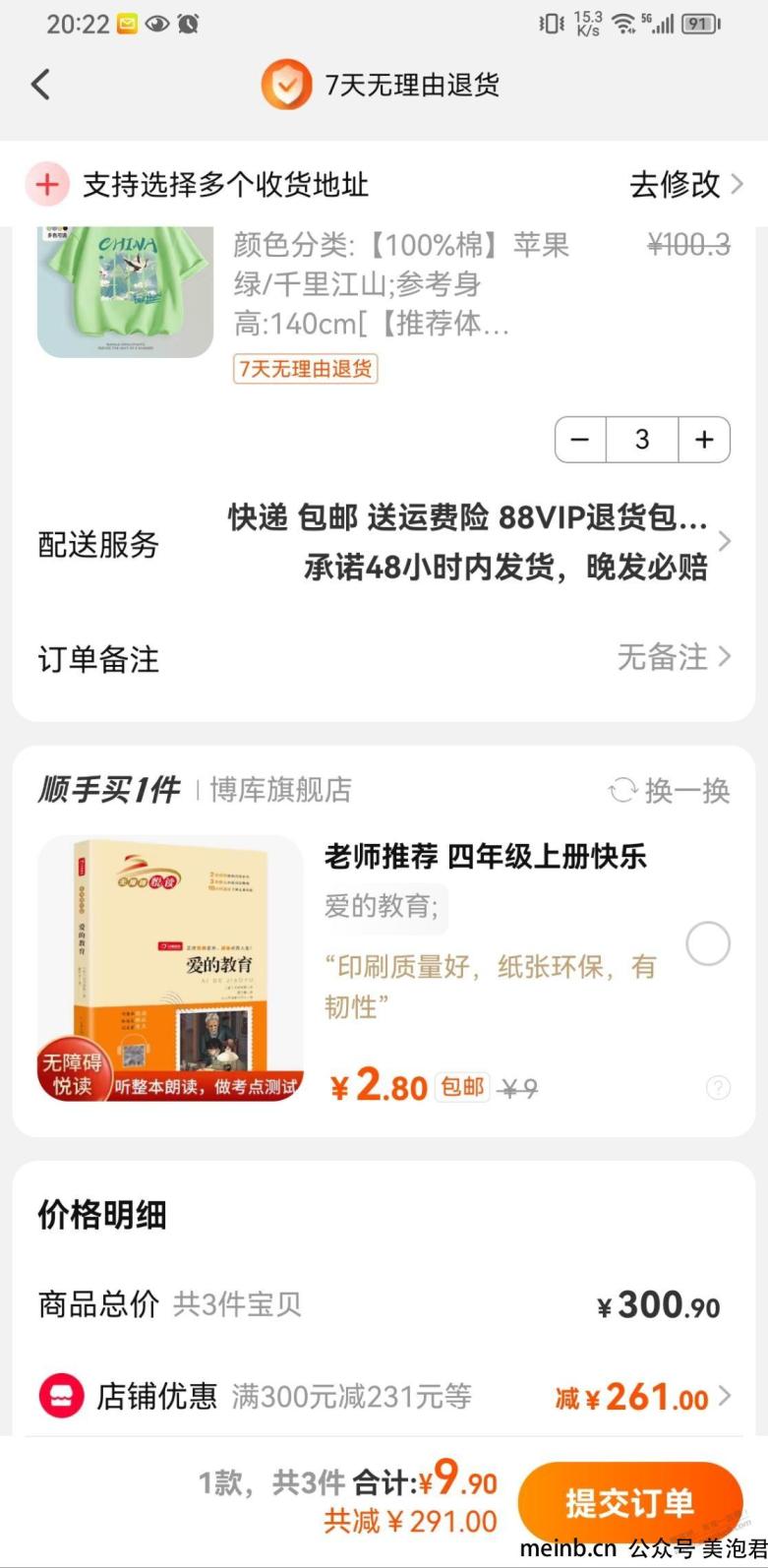The image size is (768, 1568).
Task: Increase the T-shirt quantity with plus
Action: [704, 440]
